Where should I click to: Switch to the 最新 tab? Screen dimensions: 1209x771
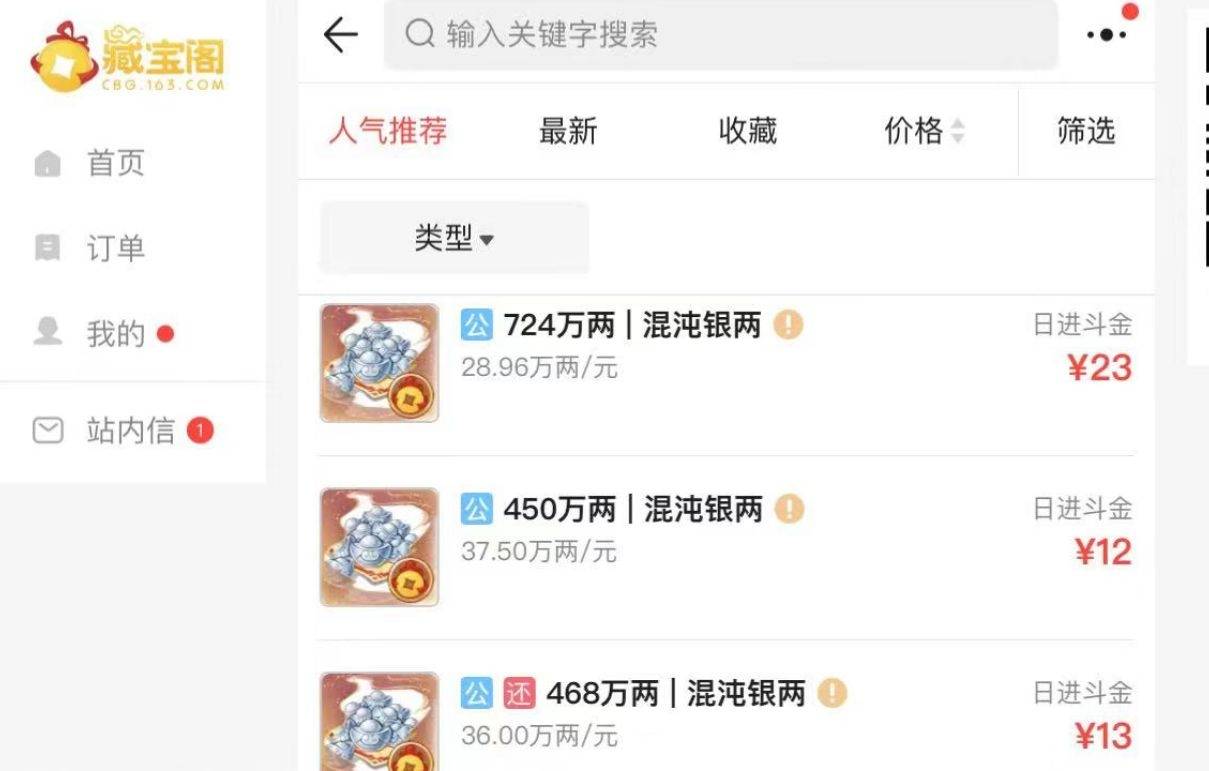click(x=568, y=131)
